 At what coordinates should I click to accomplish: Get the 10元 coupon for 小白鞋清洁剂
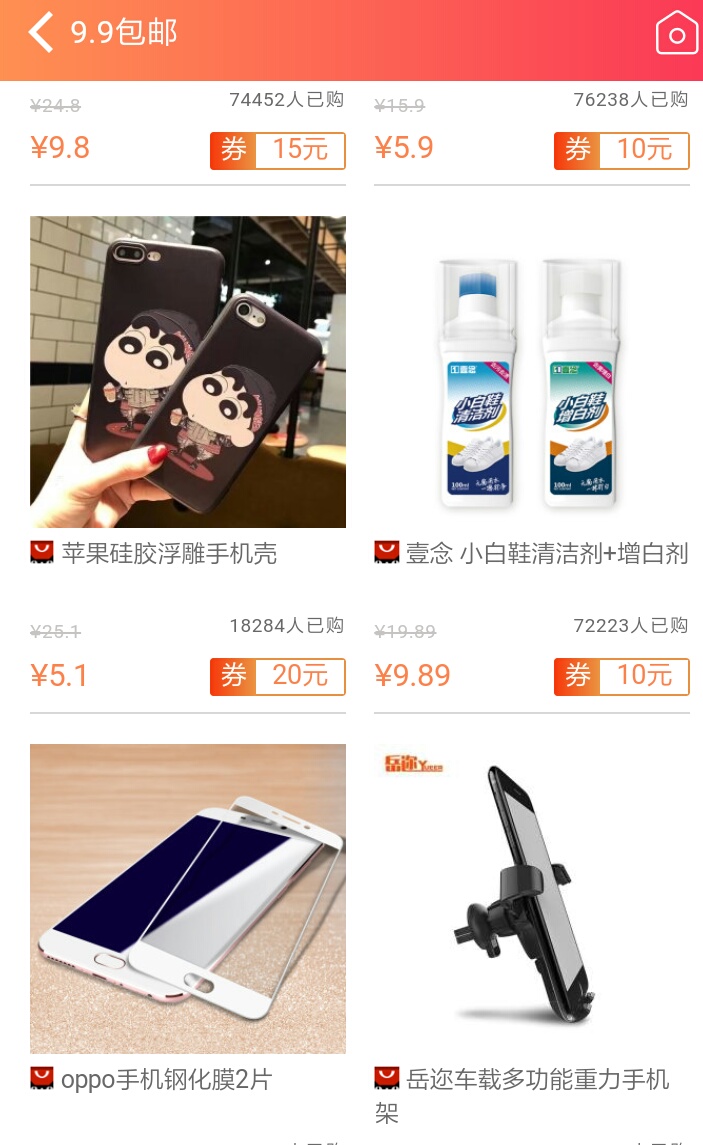pyautogui.click(x=621, y=677)
